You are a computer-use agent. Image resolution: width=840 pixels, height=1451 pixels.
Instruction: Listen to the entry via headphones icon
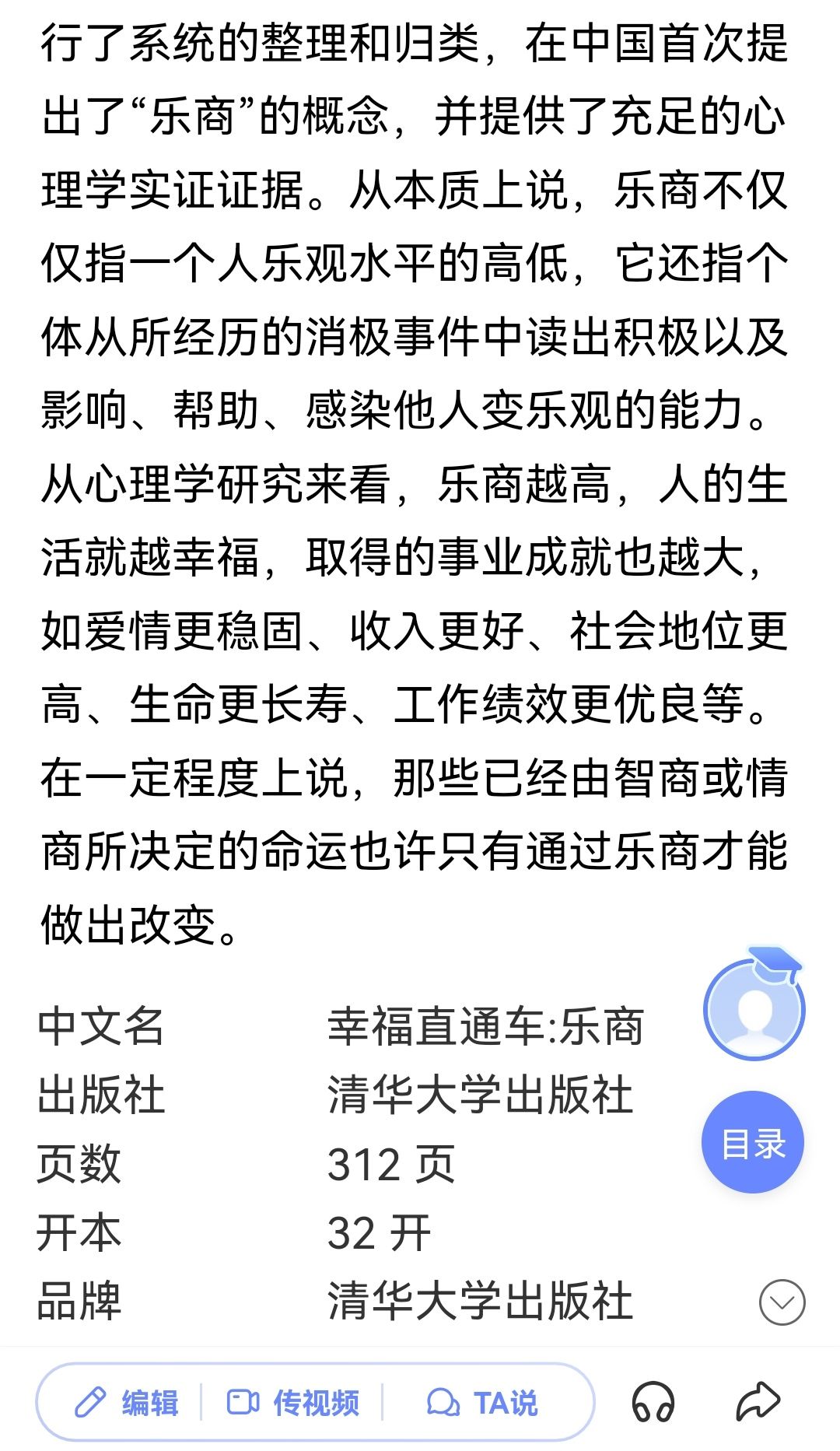click(653, 1402)
